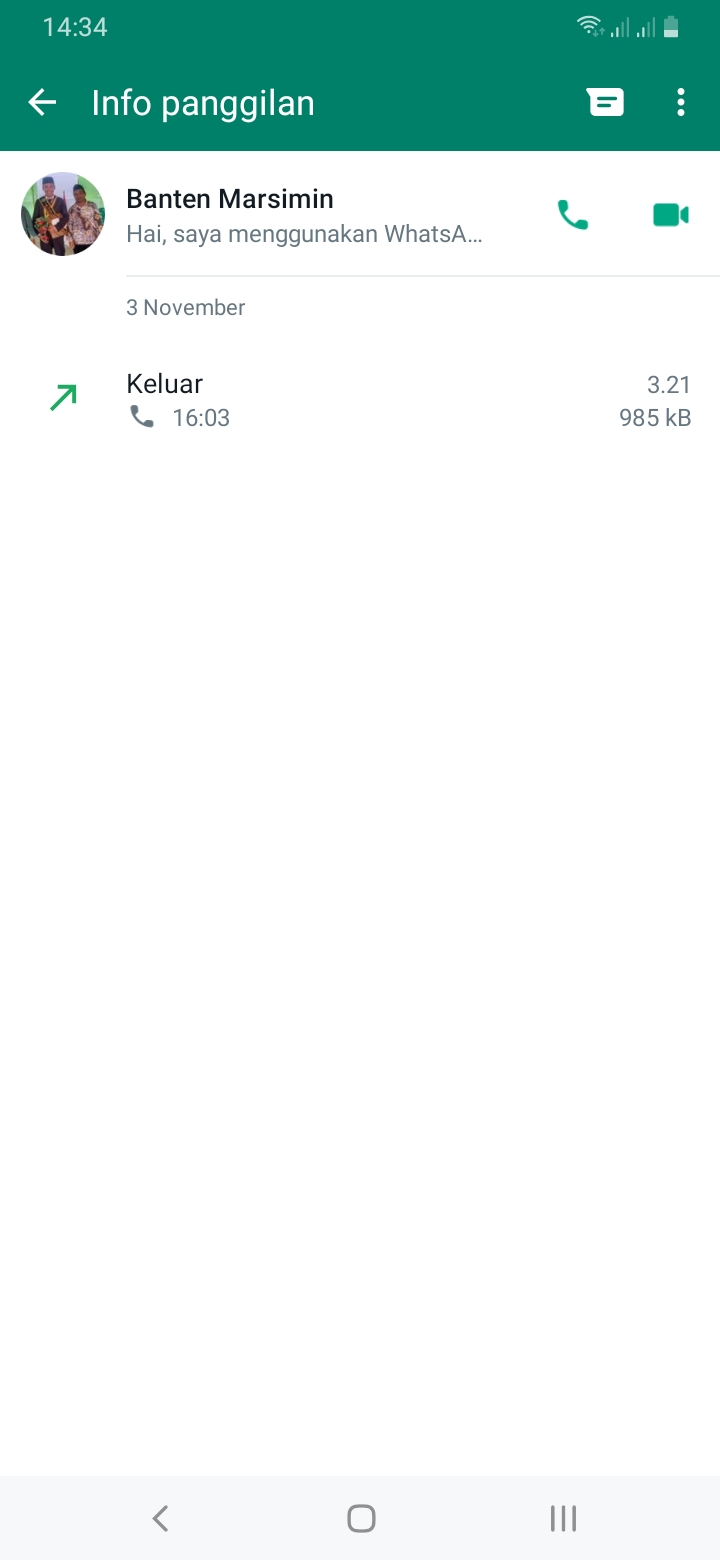720x1560 pixels.
Task: Open message chat icon in app bar
Action: [x=605, y=102]
